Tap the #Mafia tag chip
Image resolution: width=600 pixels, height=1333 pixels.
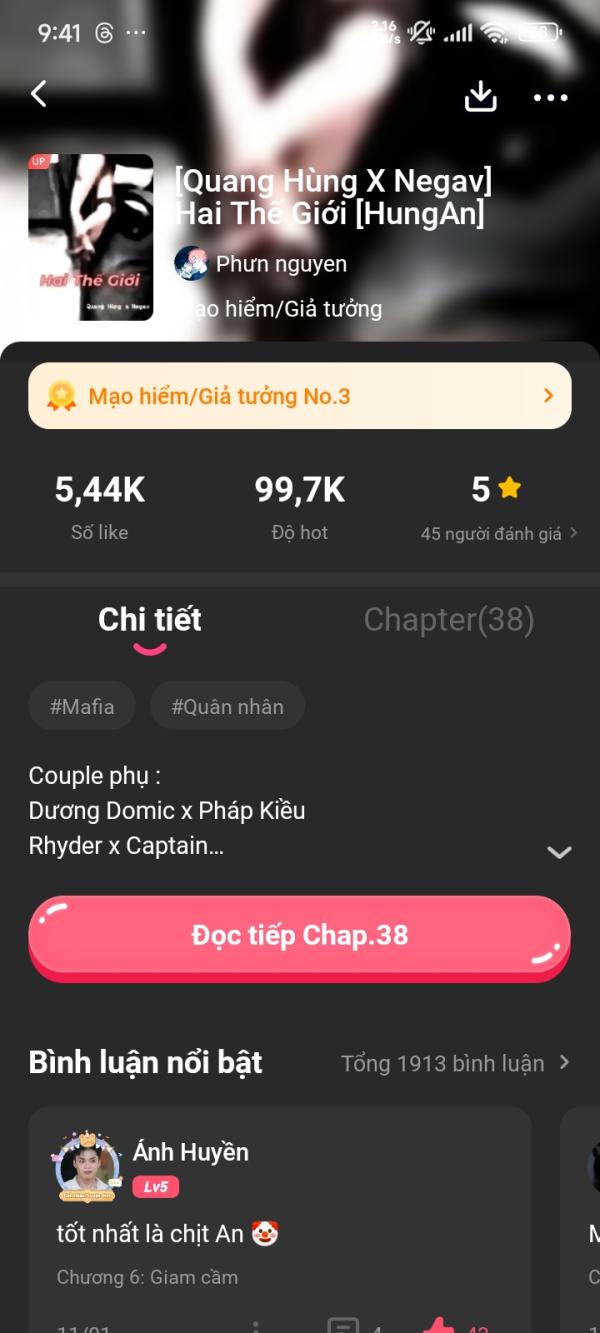pyautogui.click(x=82, y=707)
